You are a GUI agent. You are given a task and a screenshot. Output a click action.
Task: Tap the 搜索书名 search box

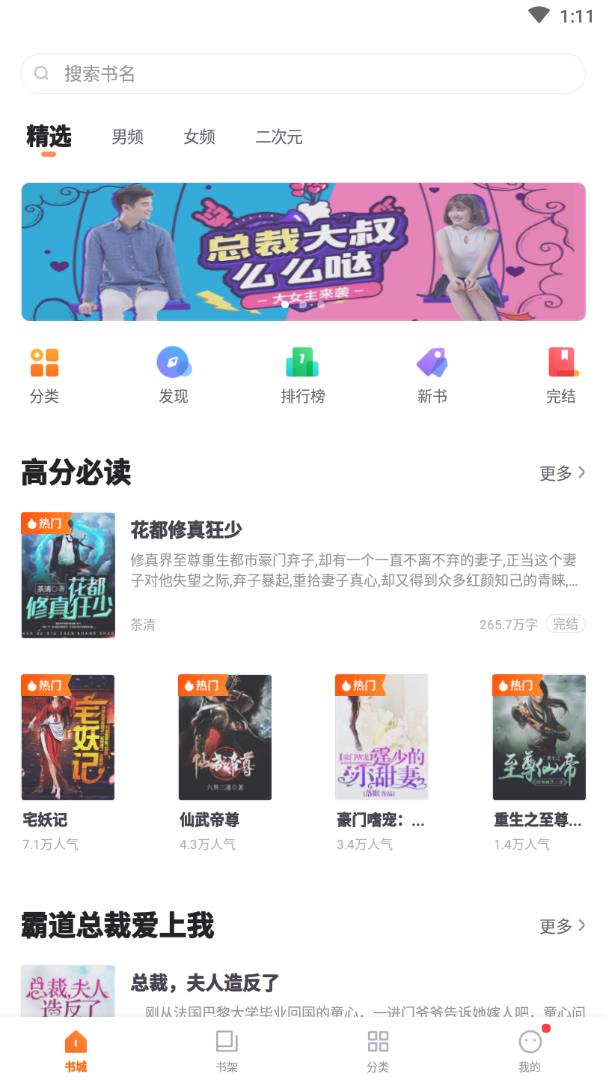[302, 74]
